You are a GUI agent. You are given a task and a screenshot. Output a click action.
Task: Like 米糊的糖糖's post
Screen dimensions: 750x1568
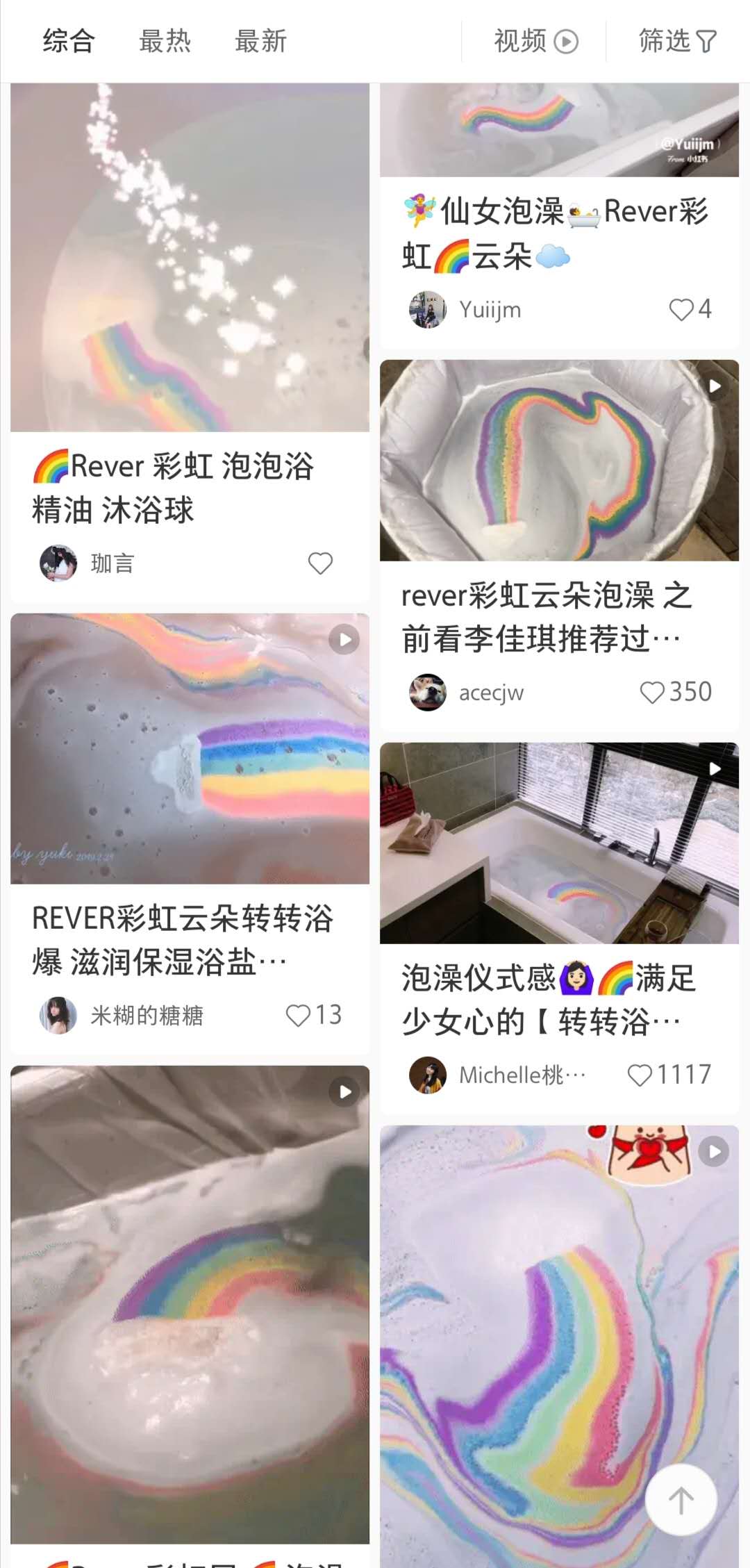pos(299,1015)
